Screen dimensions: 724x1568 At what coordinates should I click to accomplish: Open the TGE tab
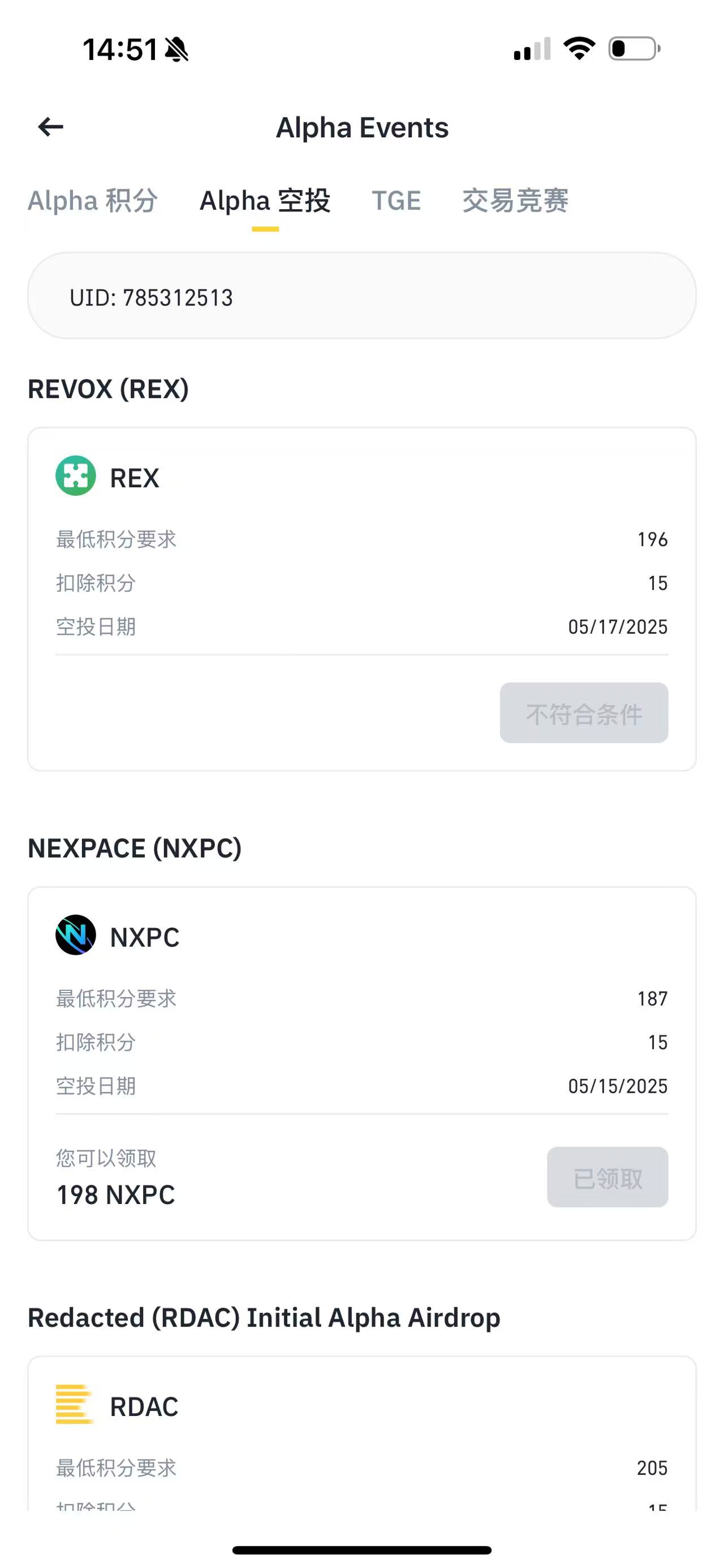(x=397, y=201)
